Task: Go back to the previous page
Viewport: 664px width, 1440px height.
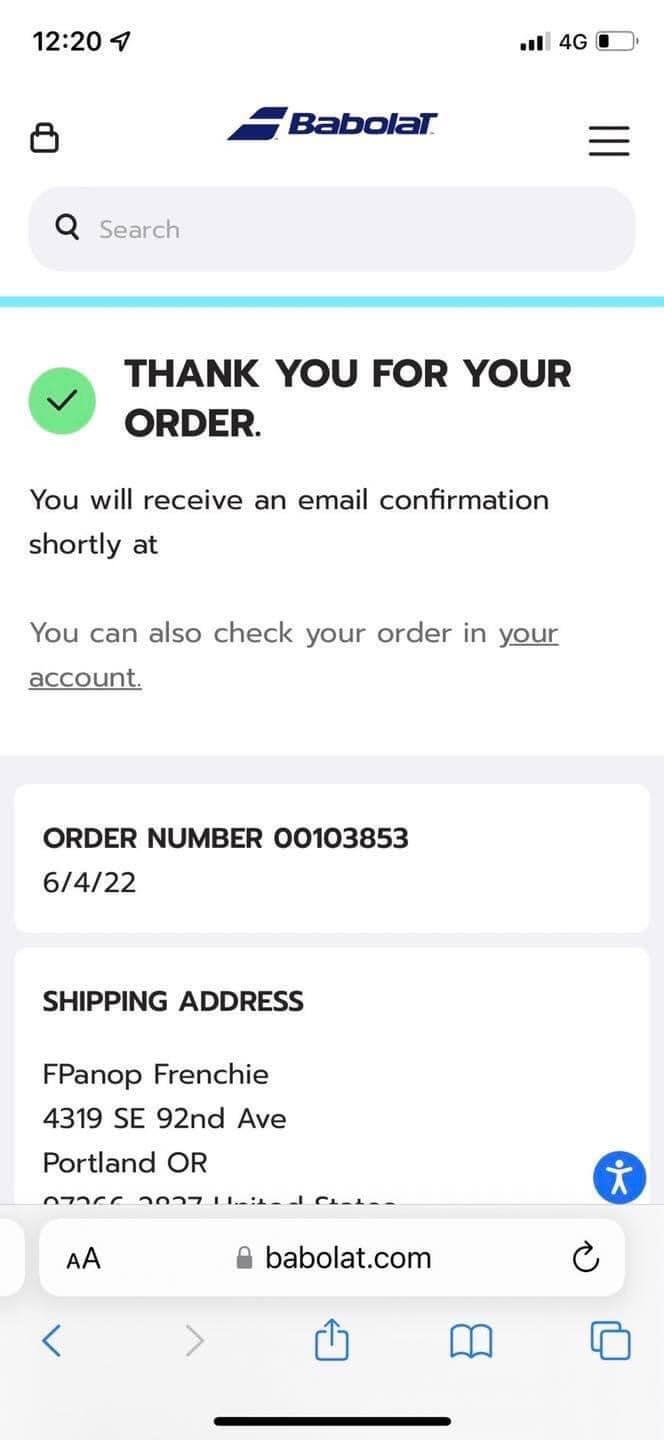Action: tap(52, 1340)
